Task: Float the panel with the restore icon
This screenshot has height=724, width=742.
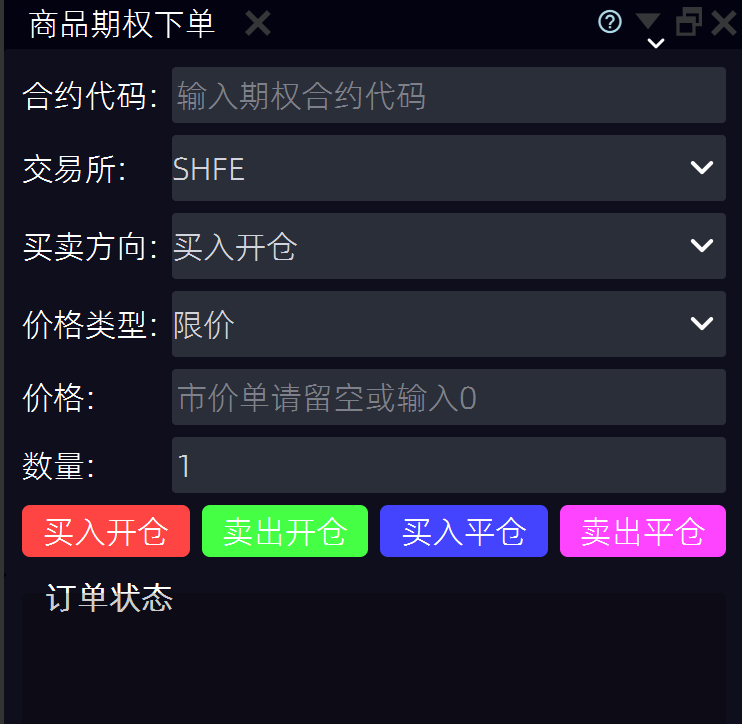Action: [689, 21]
